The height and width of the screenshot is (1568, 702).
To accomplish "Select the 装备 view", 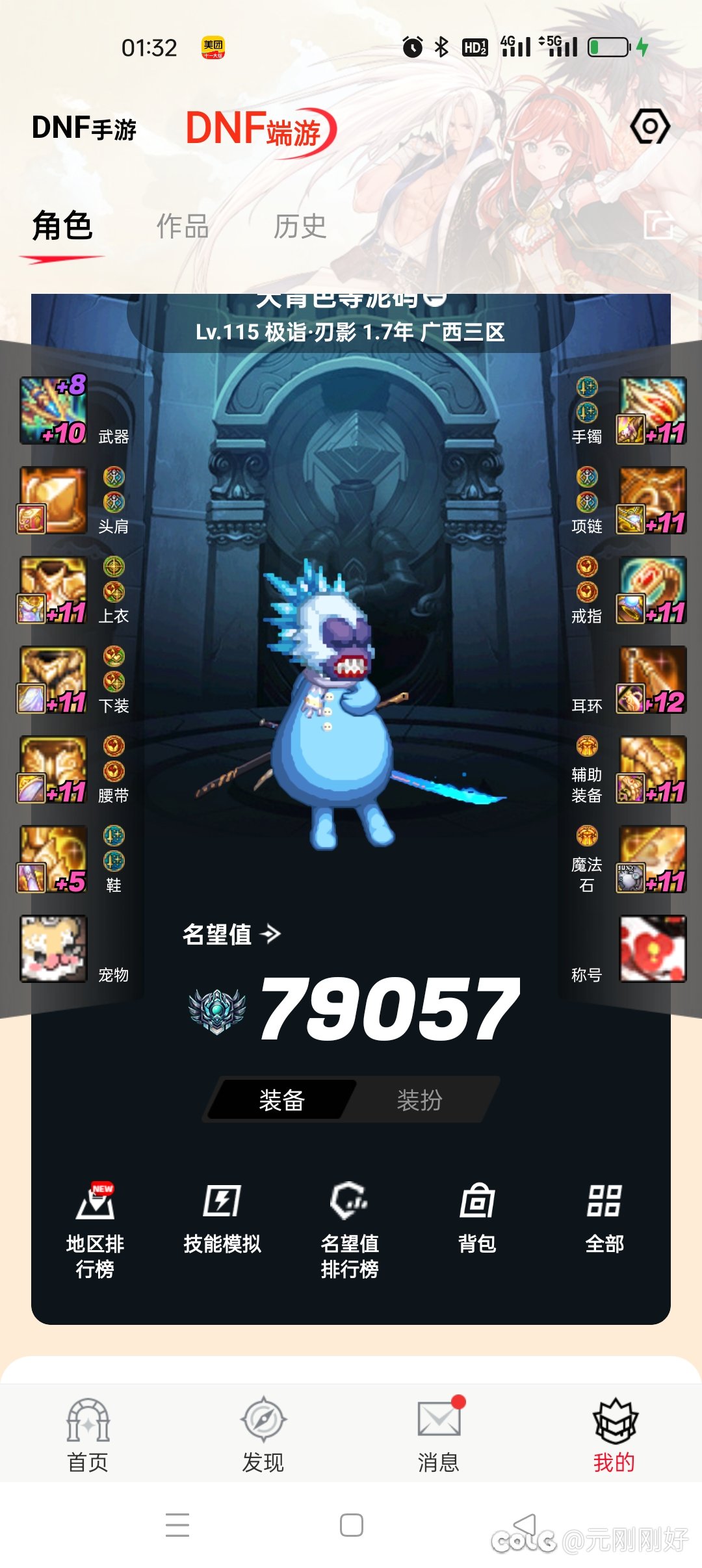I will pyautogui.click(x=282, y=1100).
